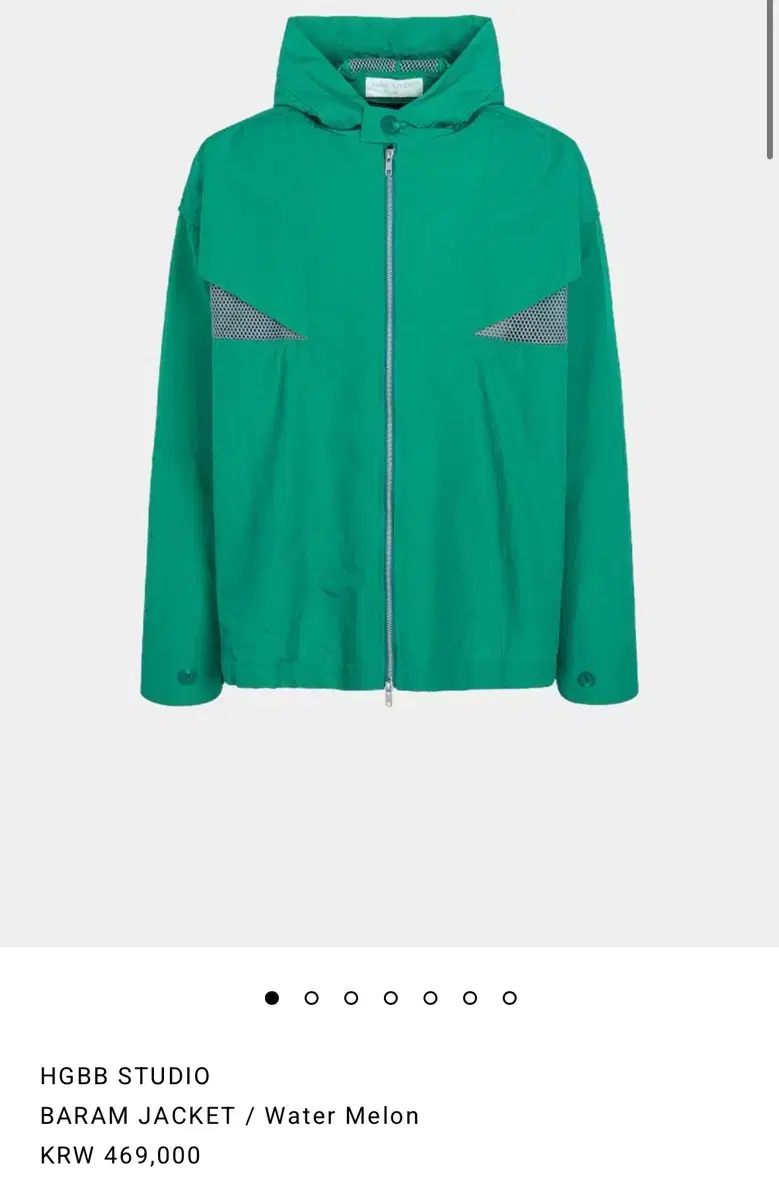
Task: Select the fifth carousel pagination dot
Action: tap(430, 997)
